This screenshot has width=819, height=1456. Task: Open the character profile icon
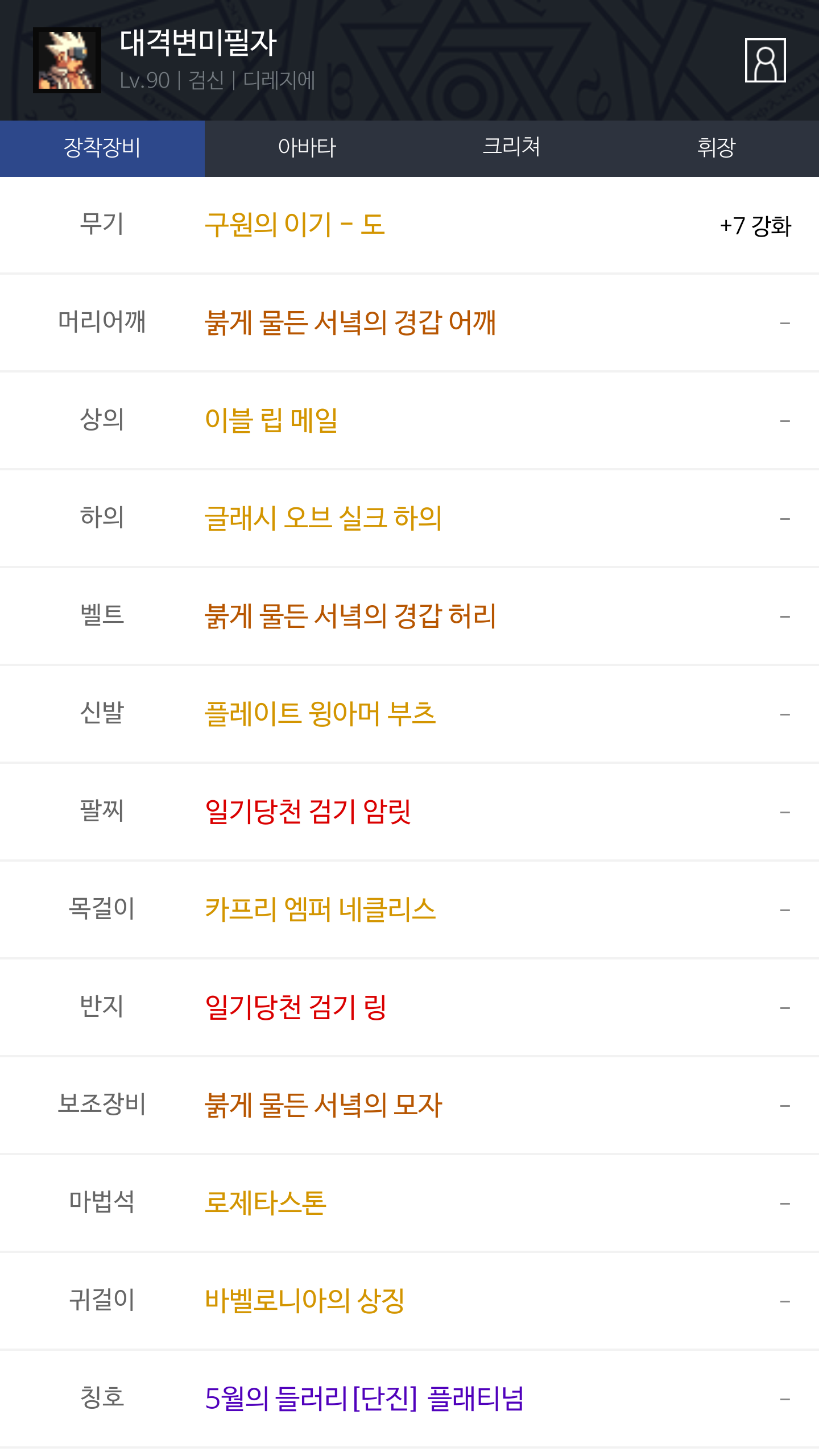tap(765, 60)
